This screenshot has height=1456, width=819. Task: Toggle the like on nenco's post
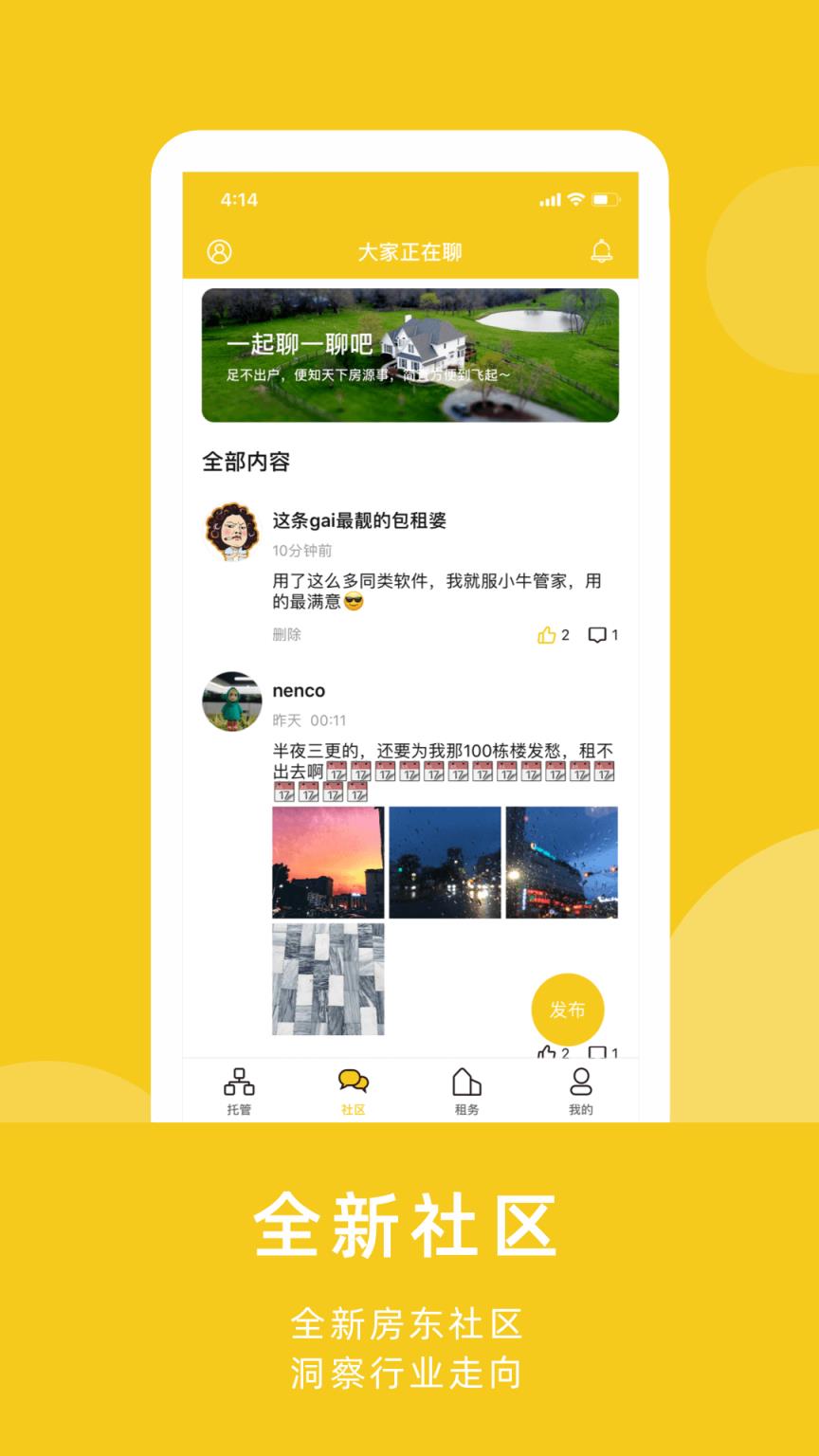pos(548,1052)
